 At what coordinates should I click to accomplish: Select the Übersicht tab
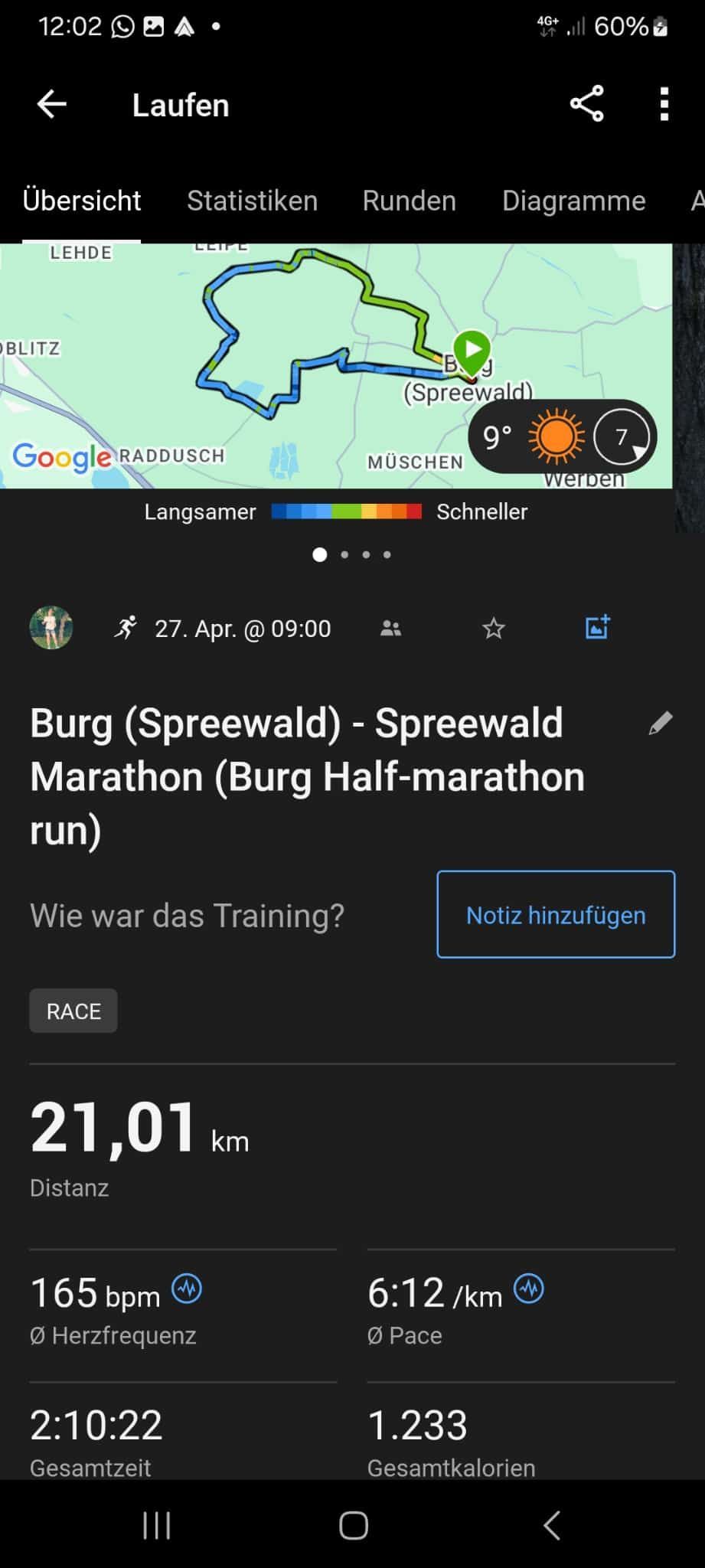pos(82,201)
